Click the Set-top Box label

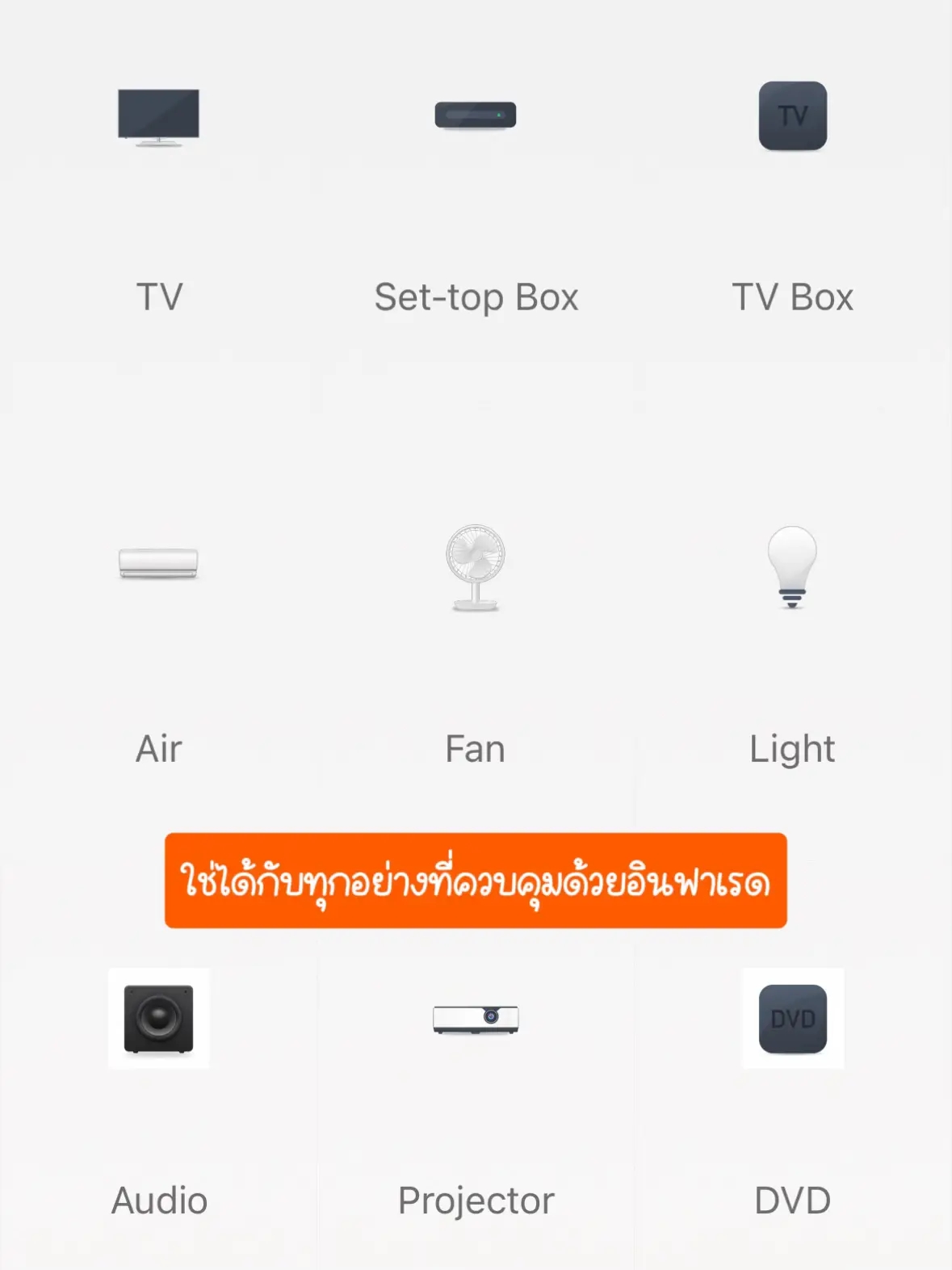[475, 296]
